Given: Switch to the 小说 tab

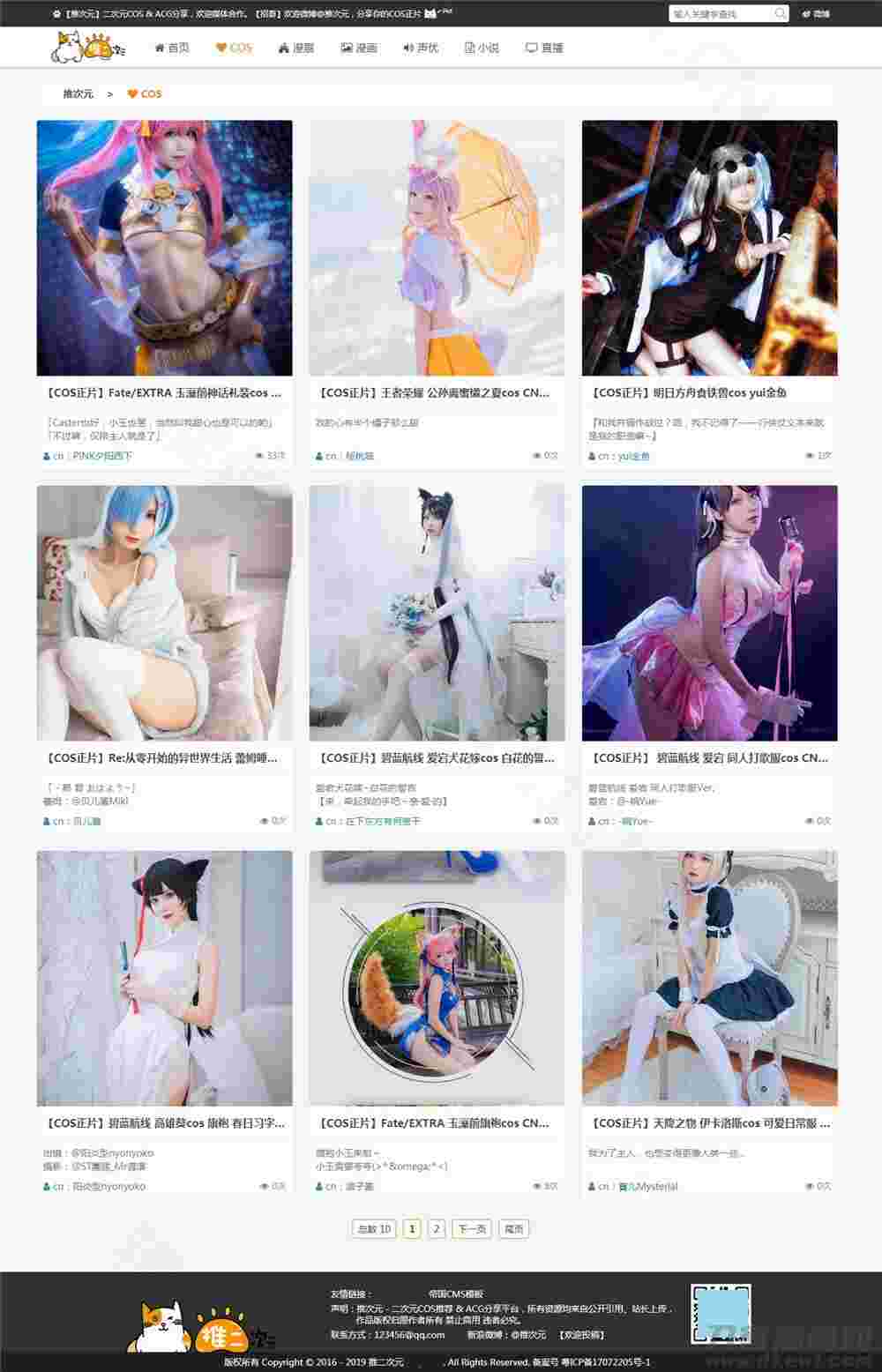Looking at the screenshot, I should point(482,48).
